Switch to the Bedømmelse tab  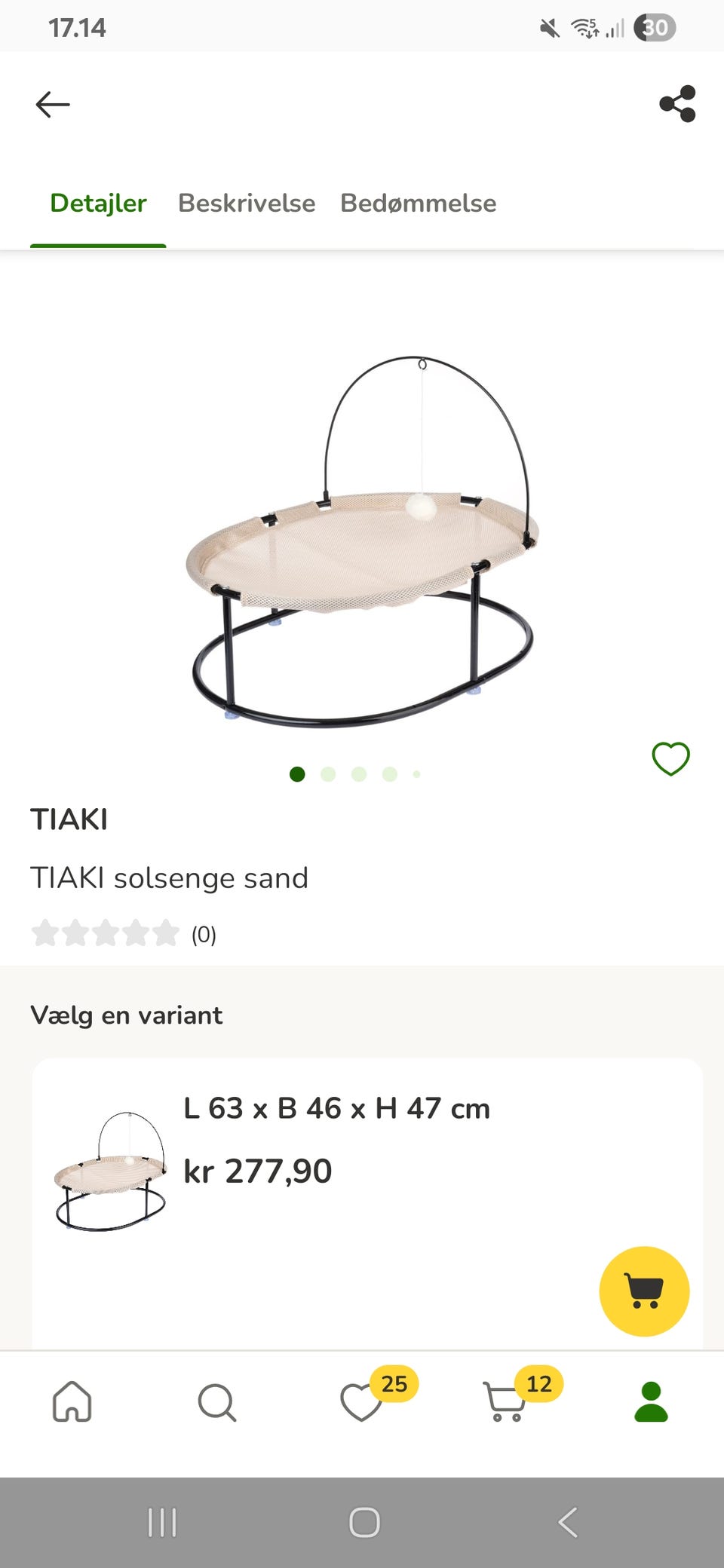tap(418, 204)
